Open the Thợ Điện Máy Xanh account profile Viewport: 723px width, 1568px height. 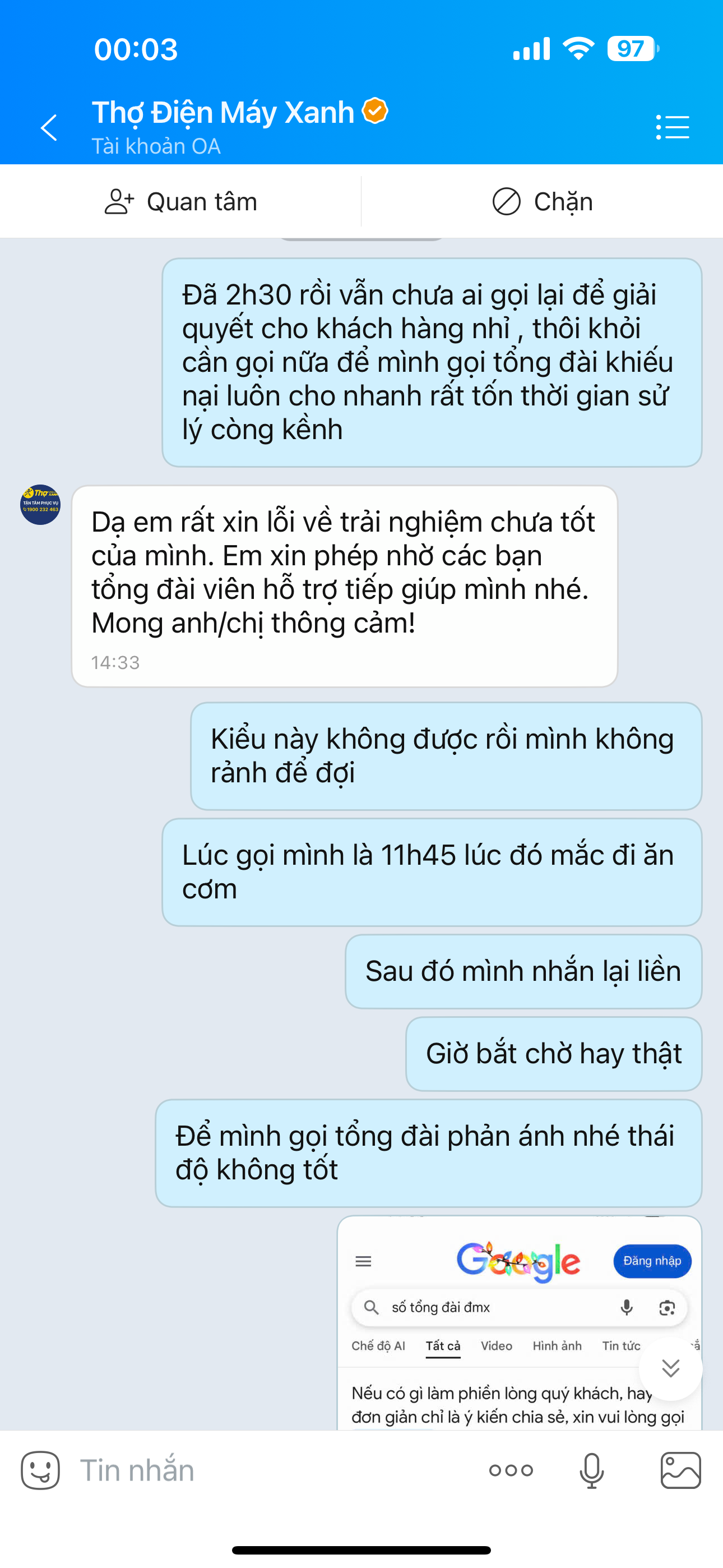pos(223,113)
